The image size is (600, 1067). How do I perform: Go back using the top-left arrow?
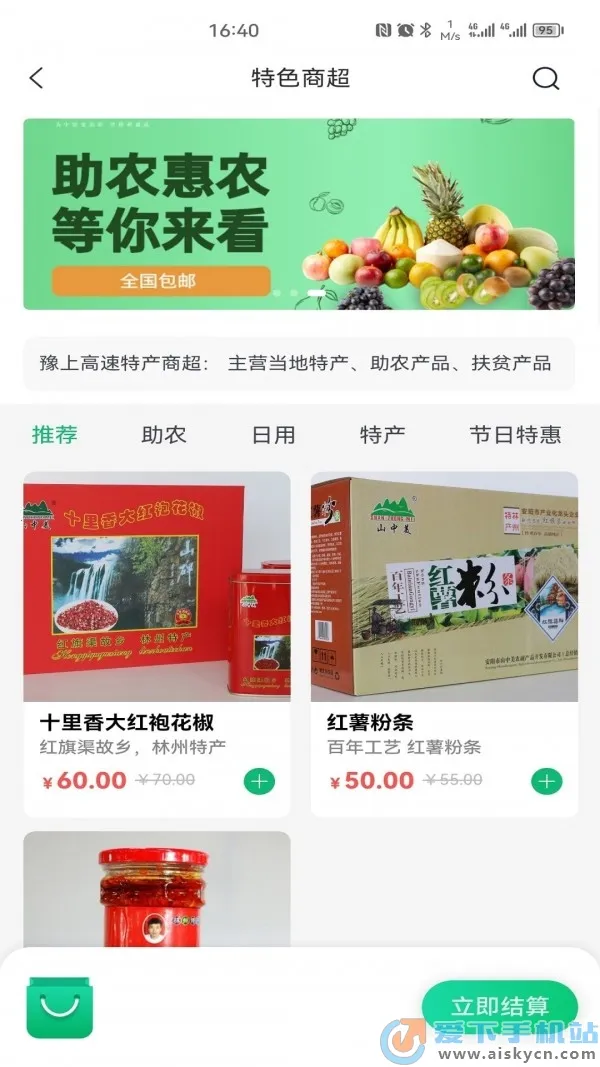[37, 78]
